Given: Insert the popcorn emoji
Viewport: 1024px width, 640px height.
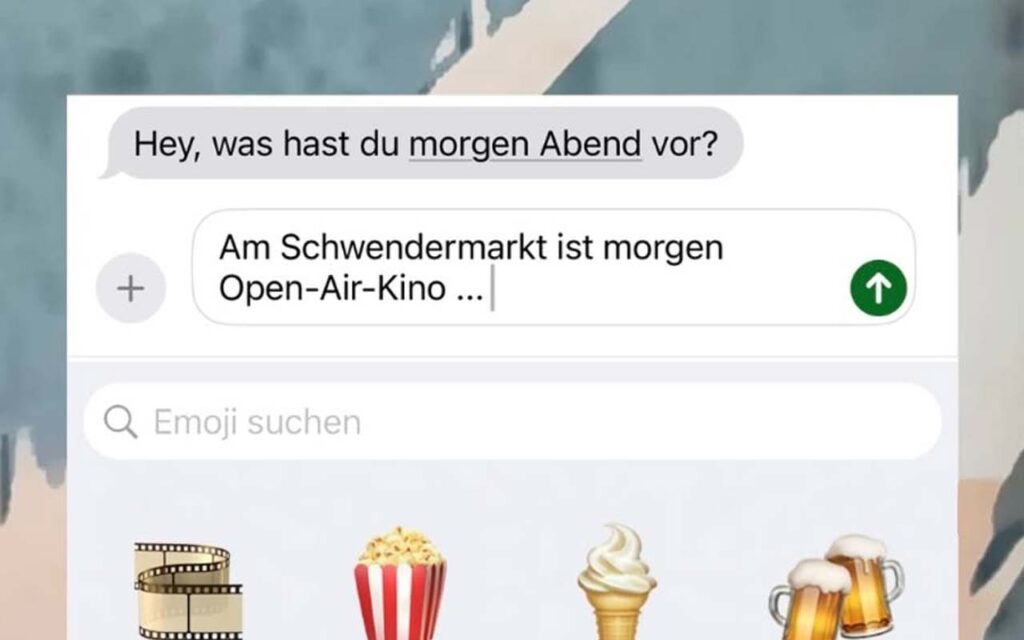Looking at the screenshot, I should [401, 583].
